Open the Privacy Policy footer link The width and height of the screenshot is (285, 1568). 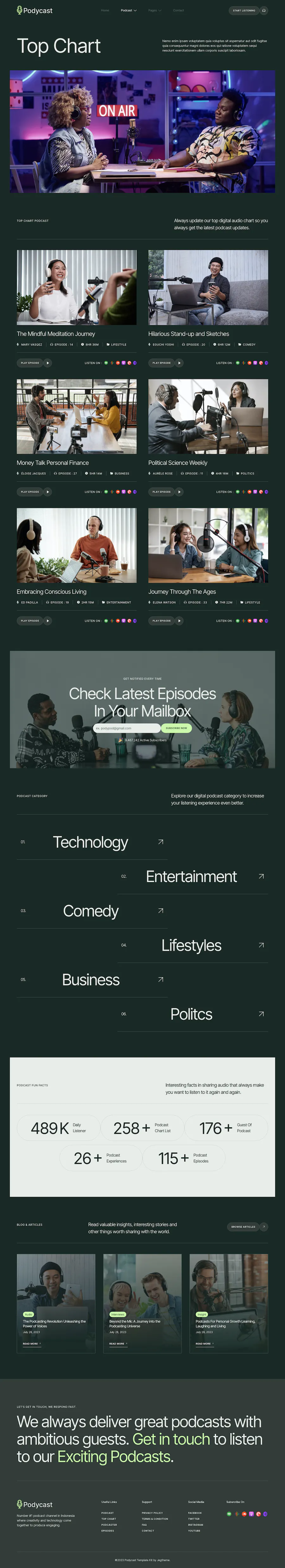pos(152,1513)
